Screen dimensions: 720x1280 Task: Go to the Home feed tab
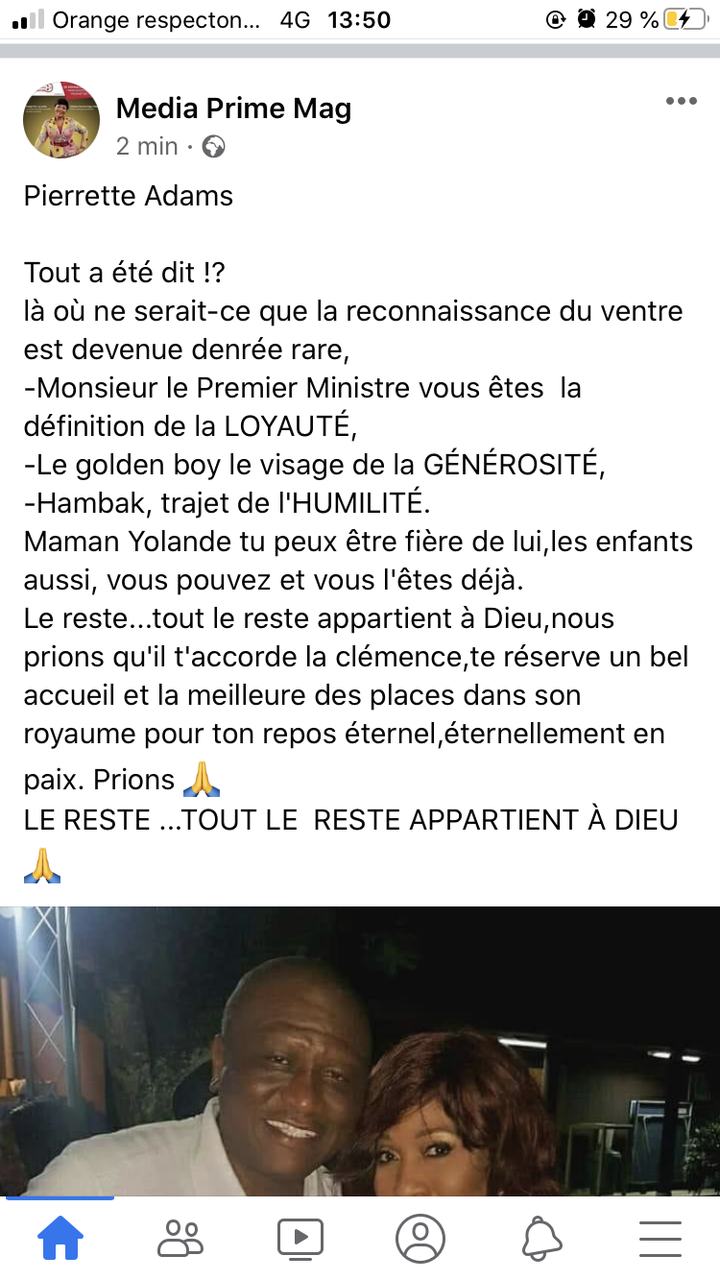coord(60,1239)
